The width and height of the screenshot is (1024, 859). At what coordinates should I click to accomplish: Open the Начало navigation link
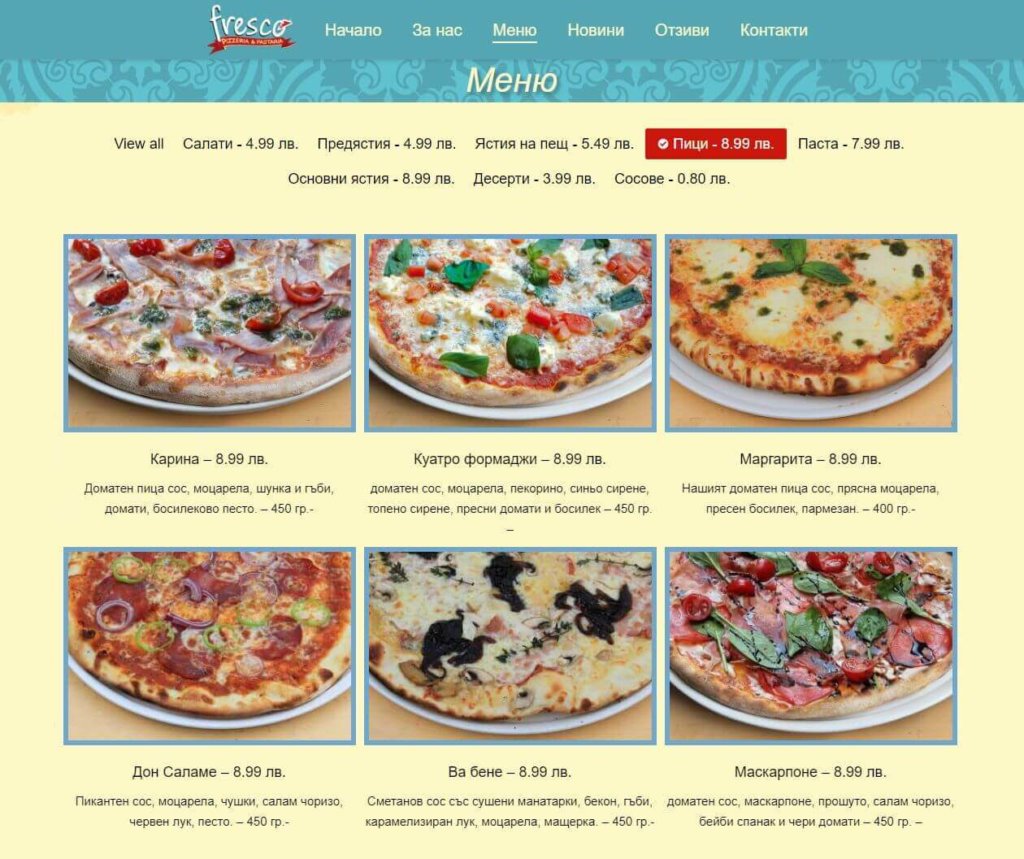click(x=353, y=30)
